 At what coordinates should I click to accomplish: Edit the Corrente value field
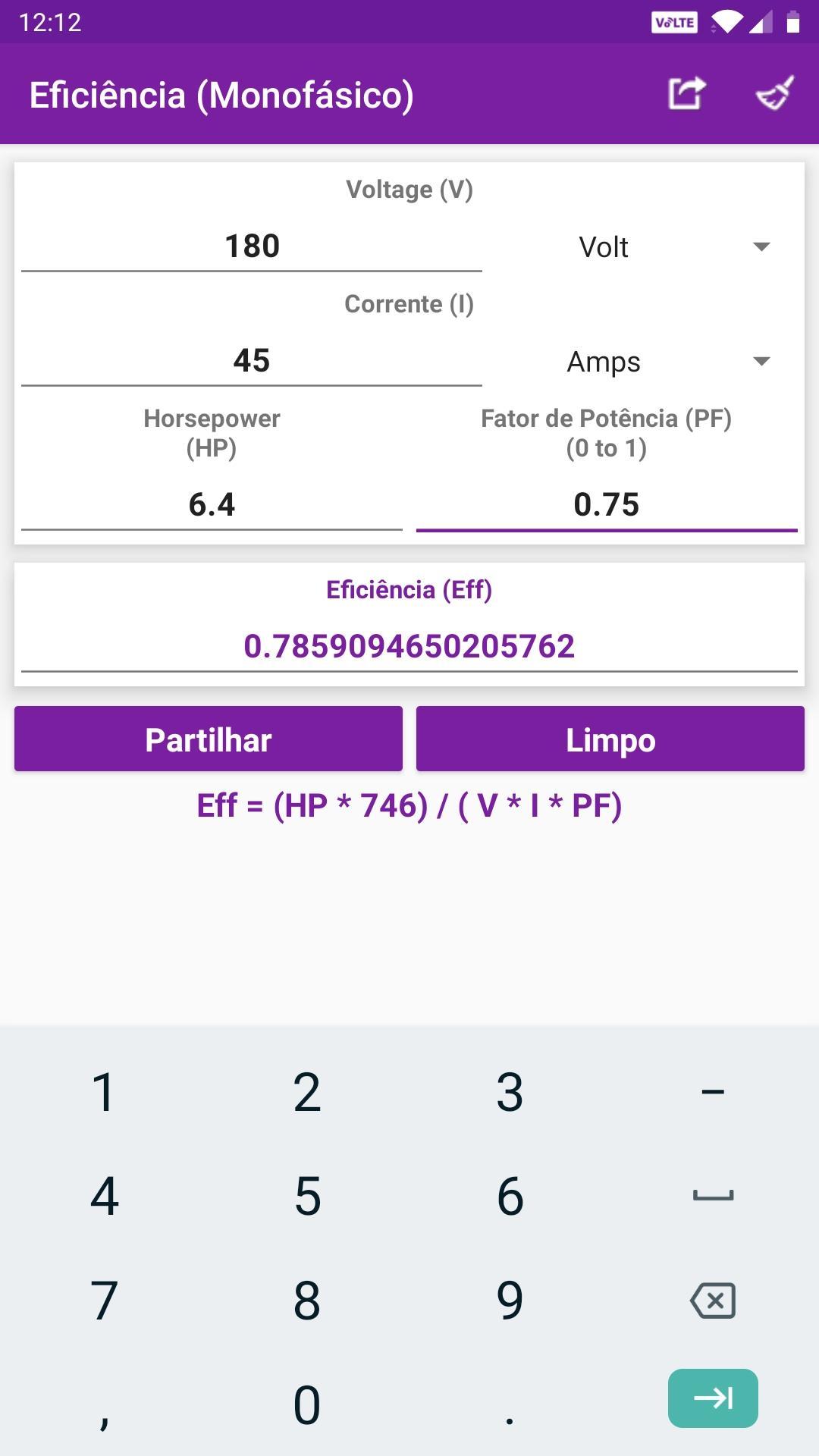click(x=252, y=360)
